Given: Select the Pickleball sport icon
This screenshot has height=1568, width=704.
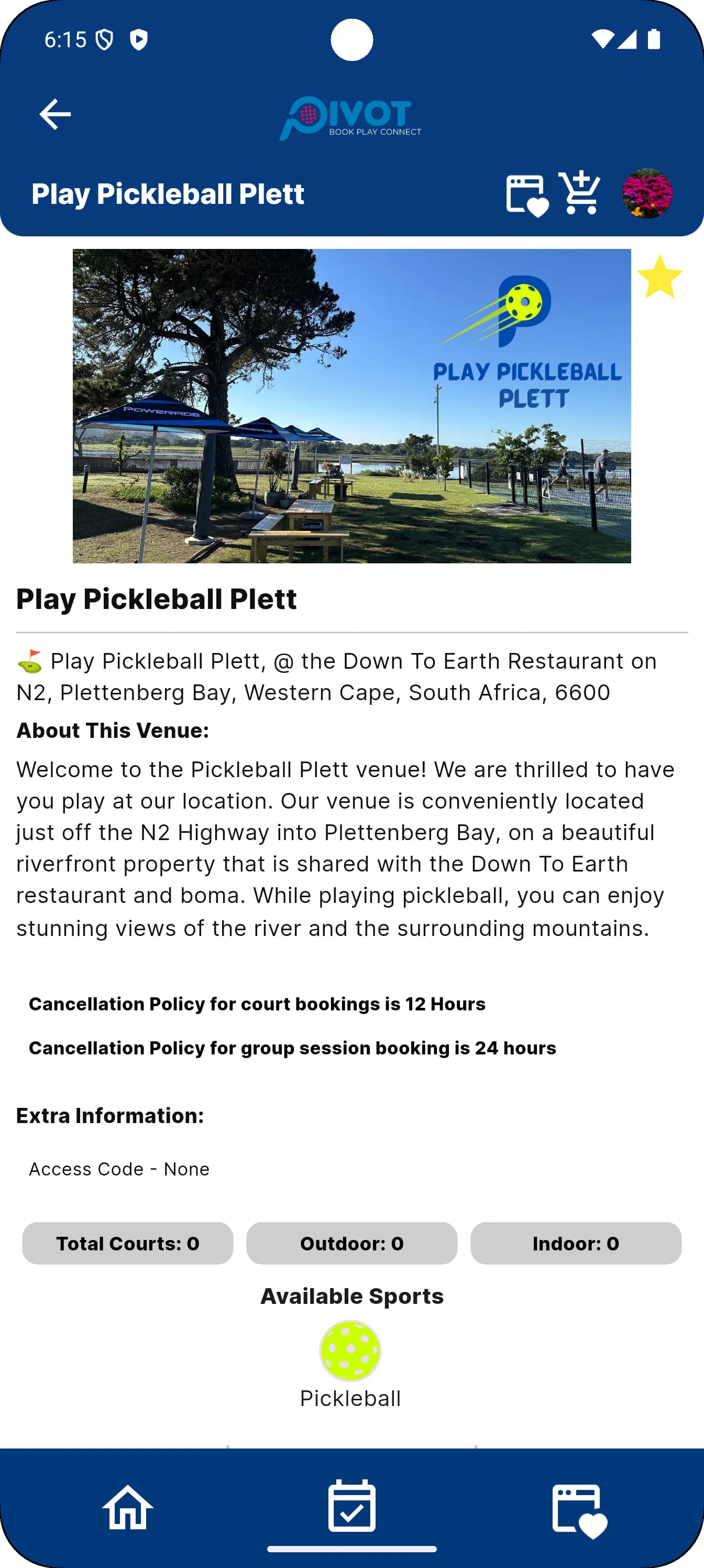Looking at the screenshot, I should click(x=350, y=1351).
